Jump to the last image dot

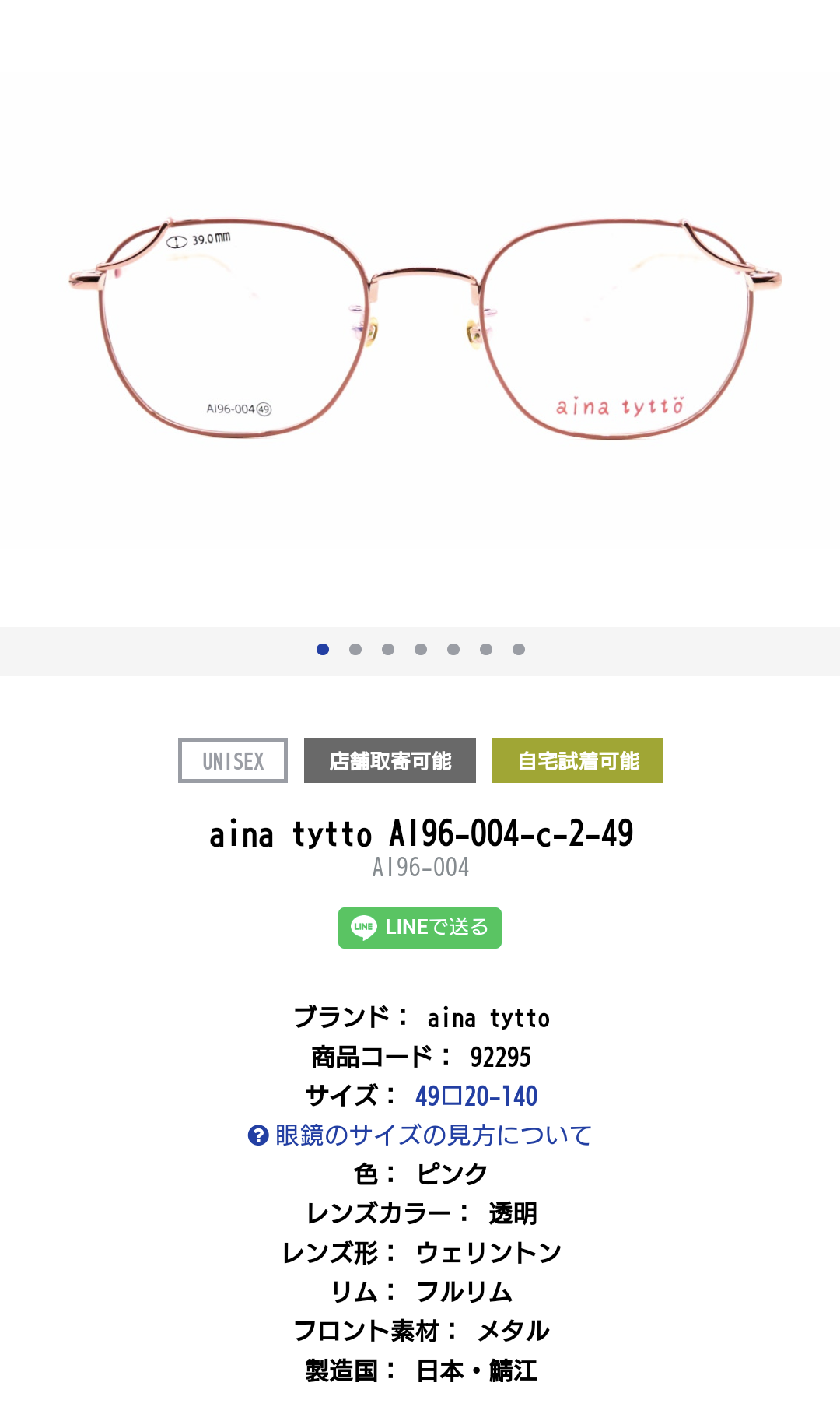tap(519, 650)
